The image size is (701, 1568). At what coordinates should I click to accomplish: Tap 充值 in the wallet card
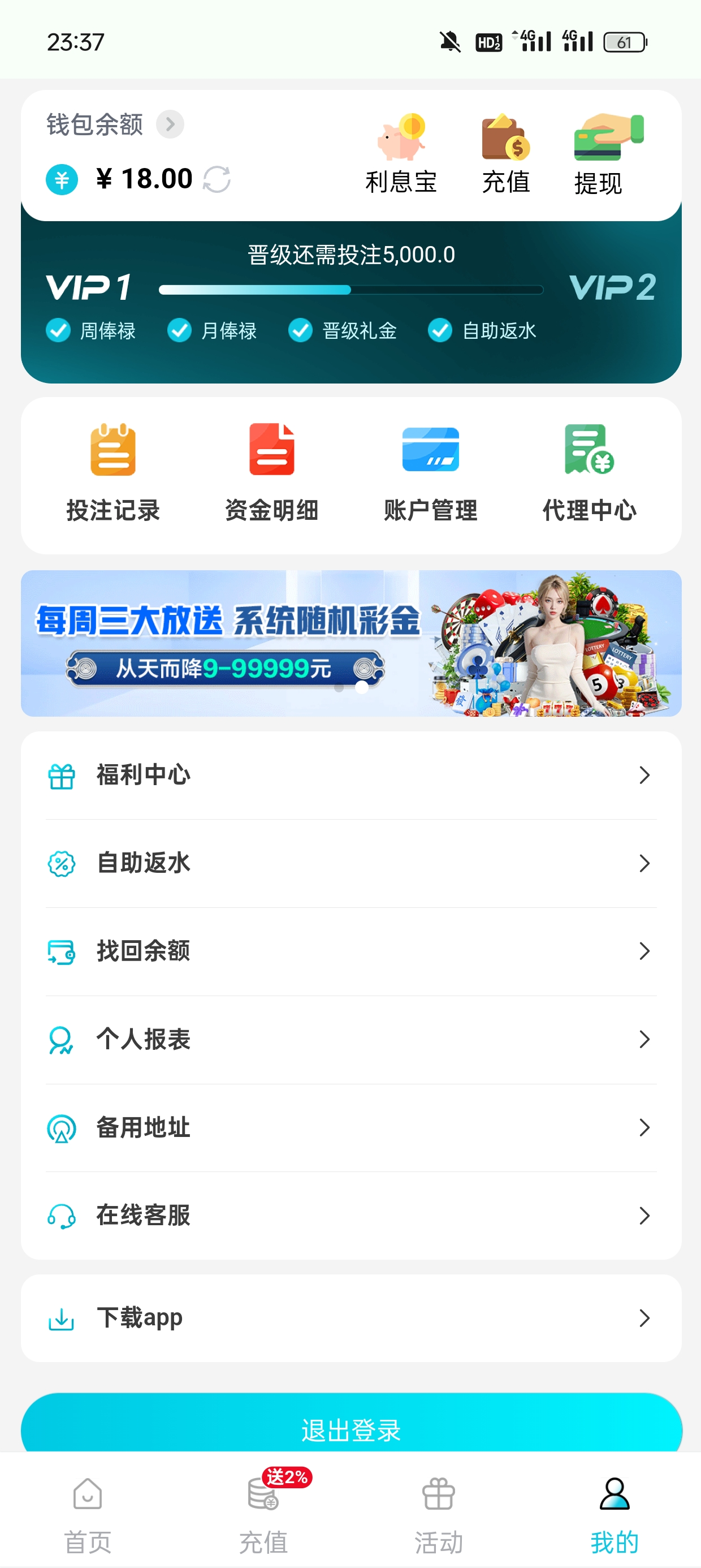click(505, 154)
